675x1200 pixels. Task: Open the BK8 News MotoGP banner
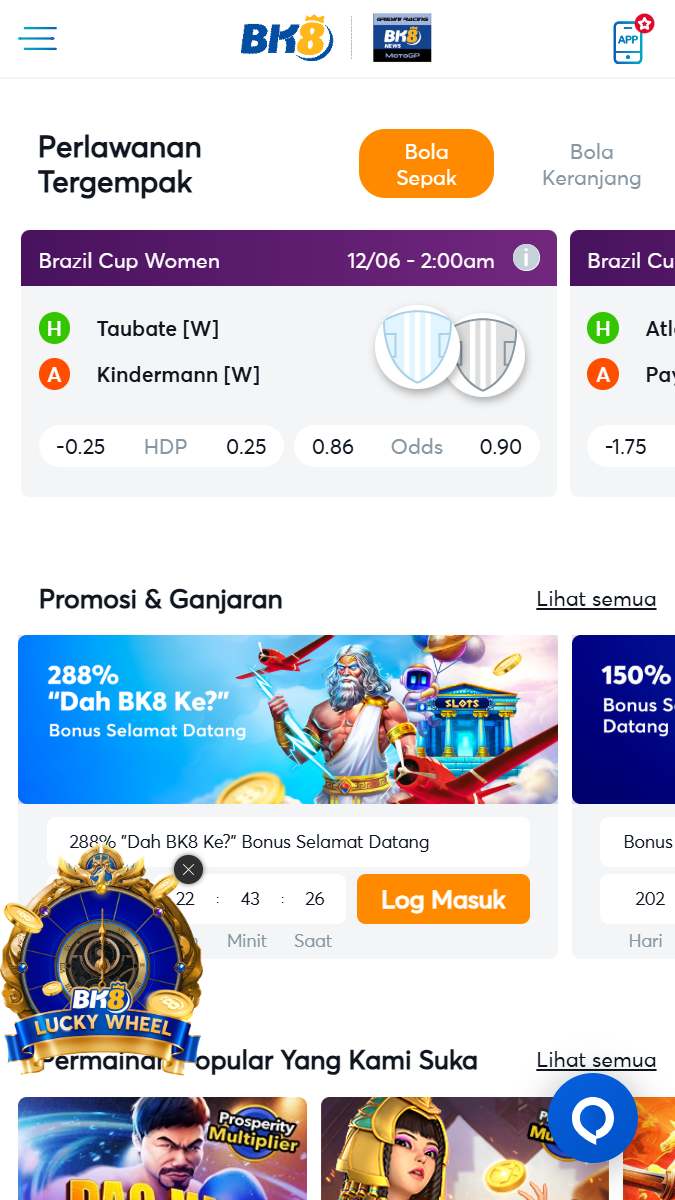(402, 38)
